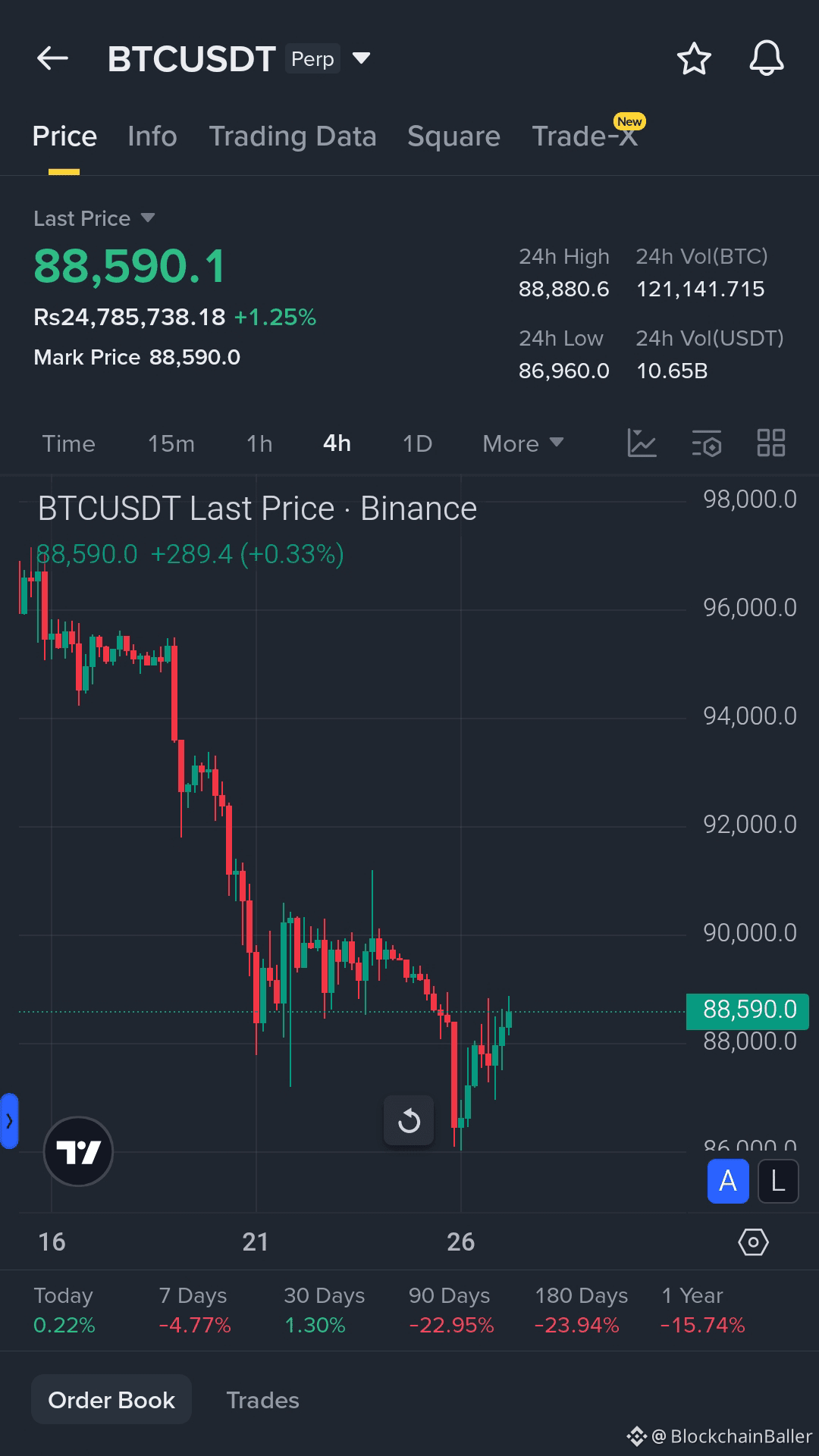Open the chart layout grid icon

[x=771, y=443]
